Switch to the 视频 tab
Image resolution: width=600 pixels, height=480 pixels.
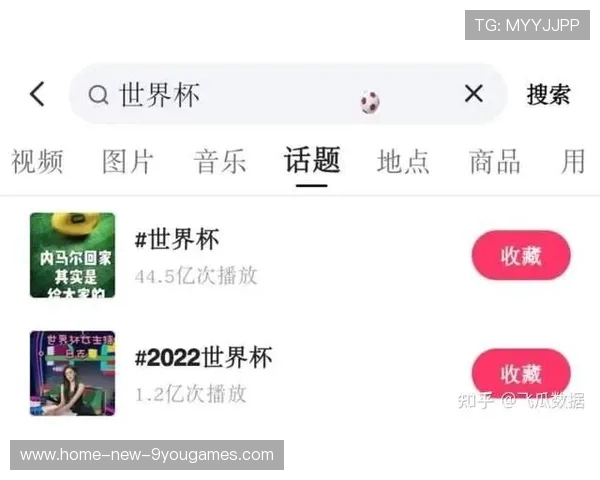click(x=37, y=161)
